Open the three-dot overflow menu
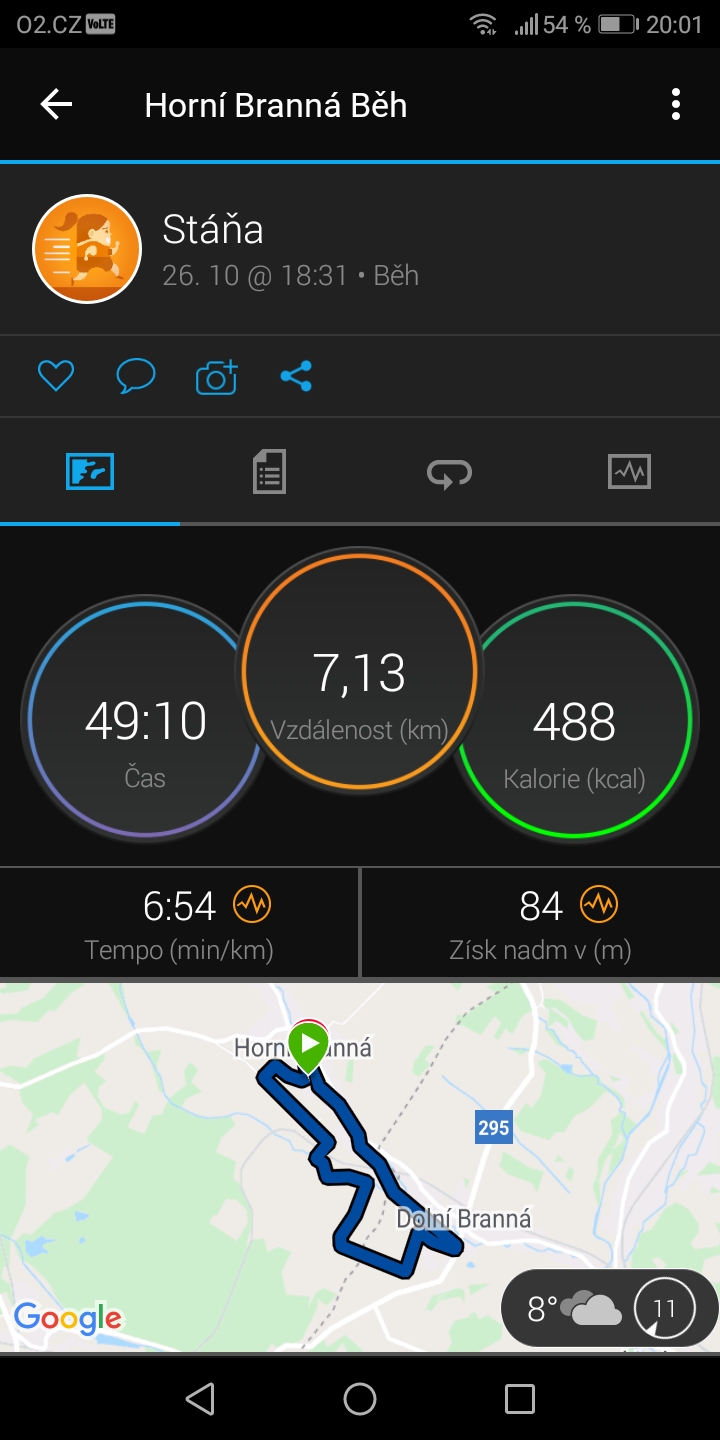The height and width of the screenshot is (1440, 720). tap(676, 104)
